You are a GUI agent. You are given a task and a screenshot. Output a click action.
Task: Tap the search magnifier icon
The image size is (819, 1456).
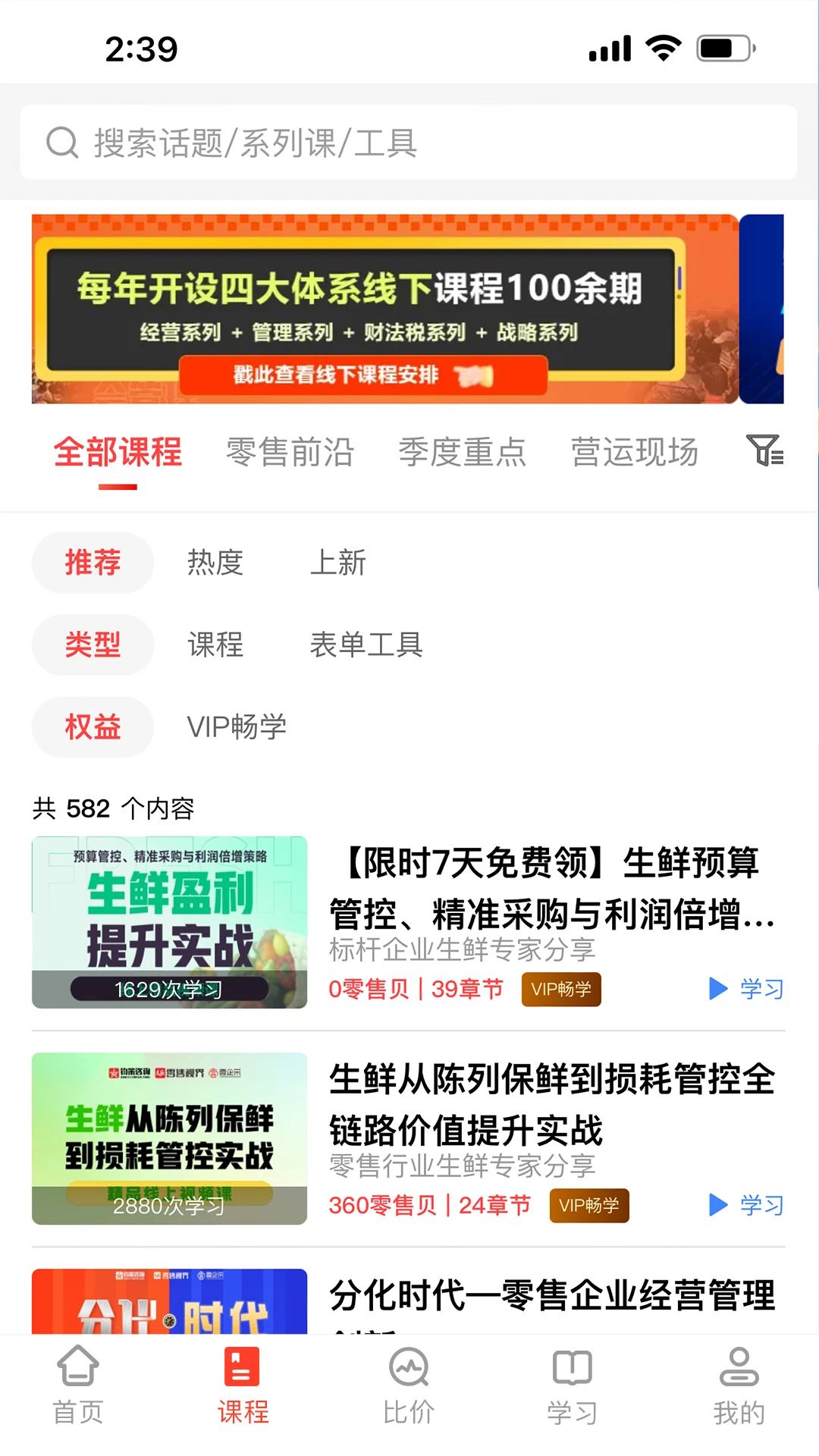pyautogui.click(x=62, y=141)
